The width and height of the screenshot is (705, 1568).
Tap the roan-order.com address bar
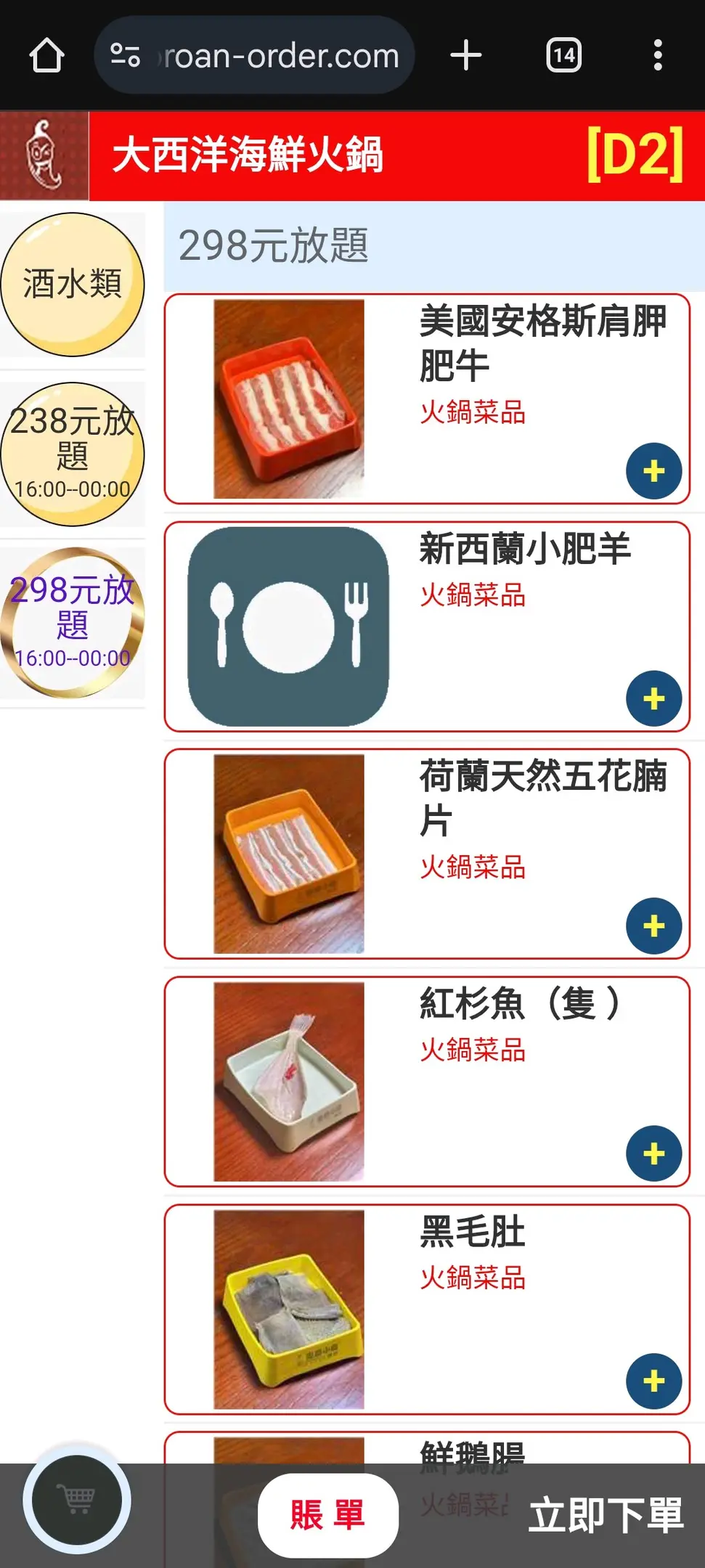tap(254, 56)
